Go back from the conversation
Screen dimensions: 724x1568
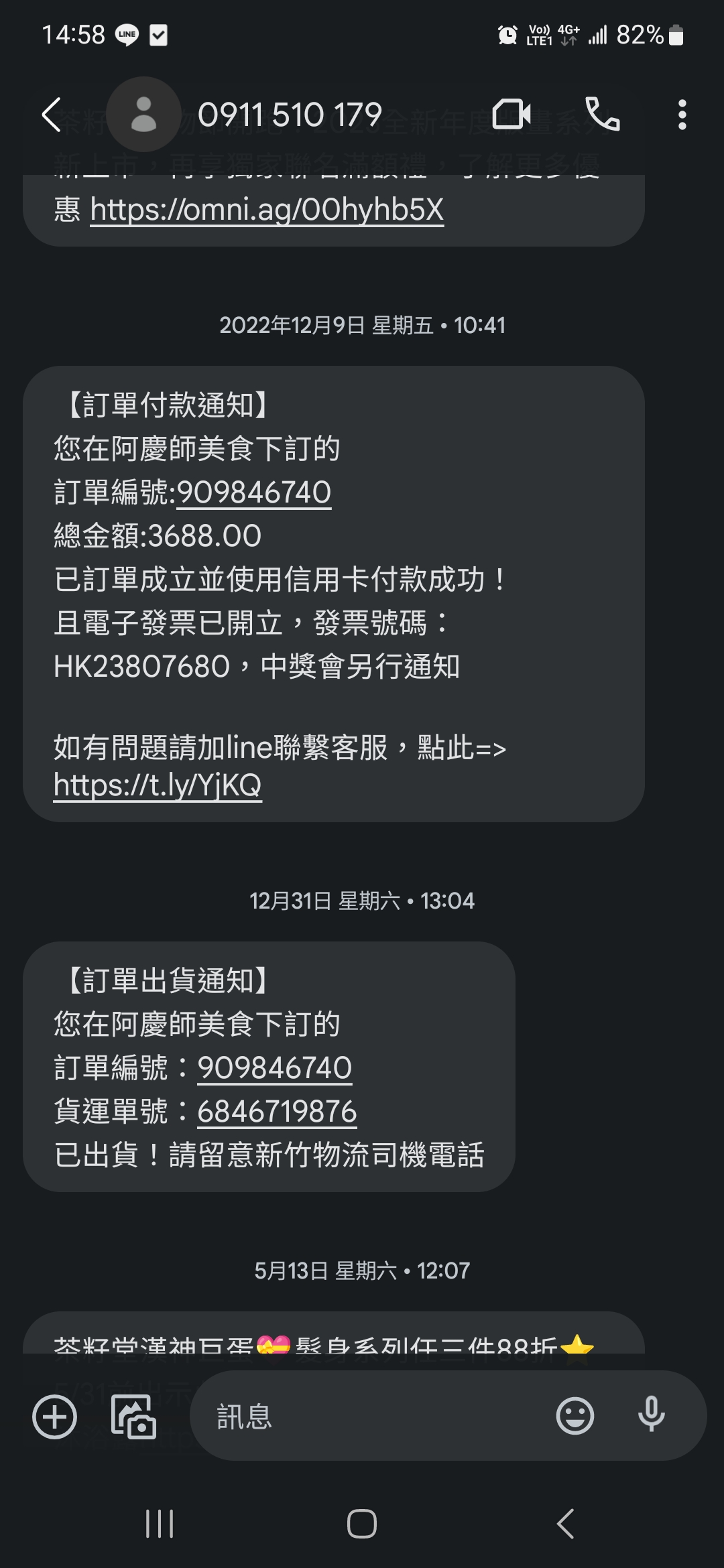tap(52, 115)
